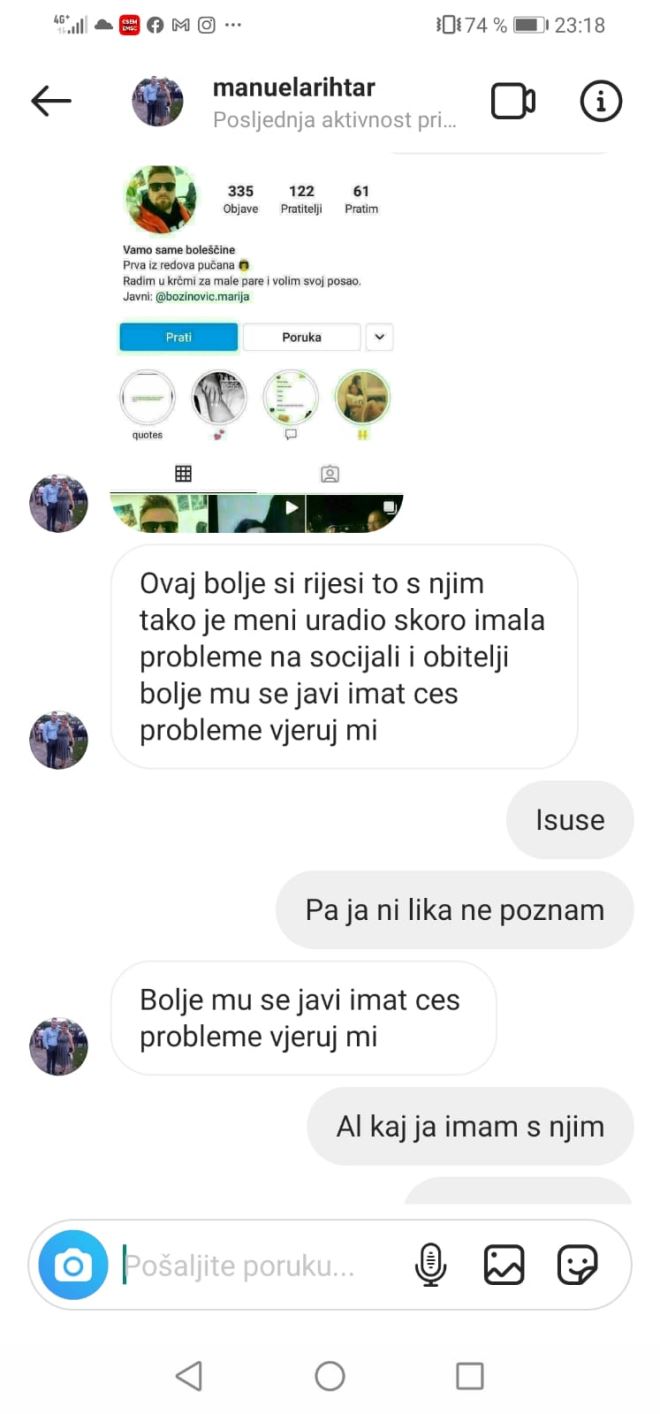Record a voice message with the microphone
The image size is (660, 1414).
[431, 1266]
